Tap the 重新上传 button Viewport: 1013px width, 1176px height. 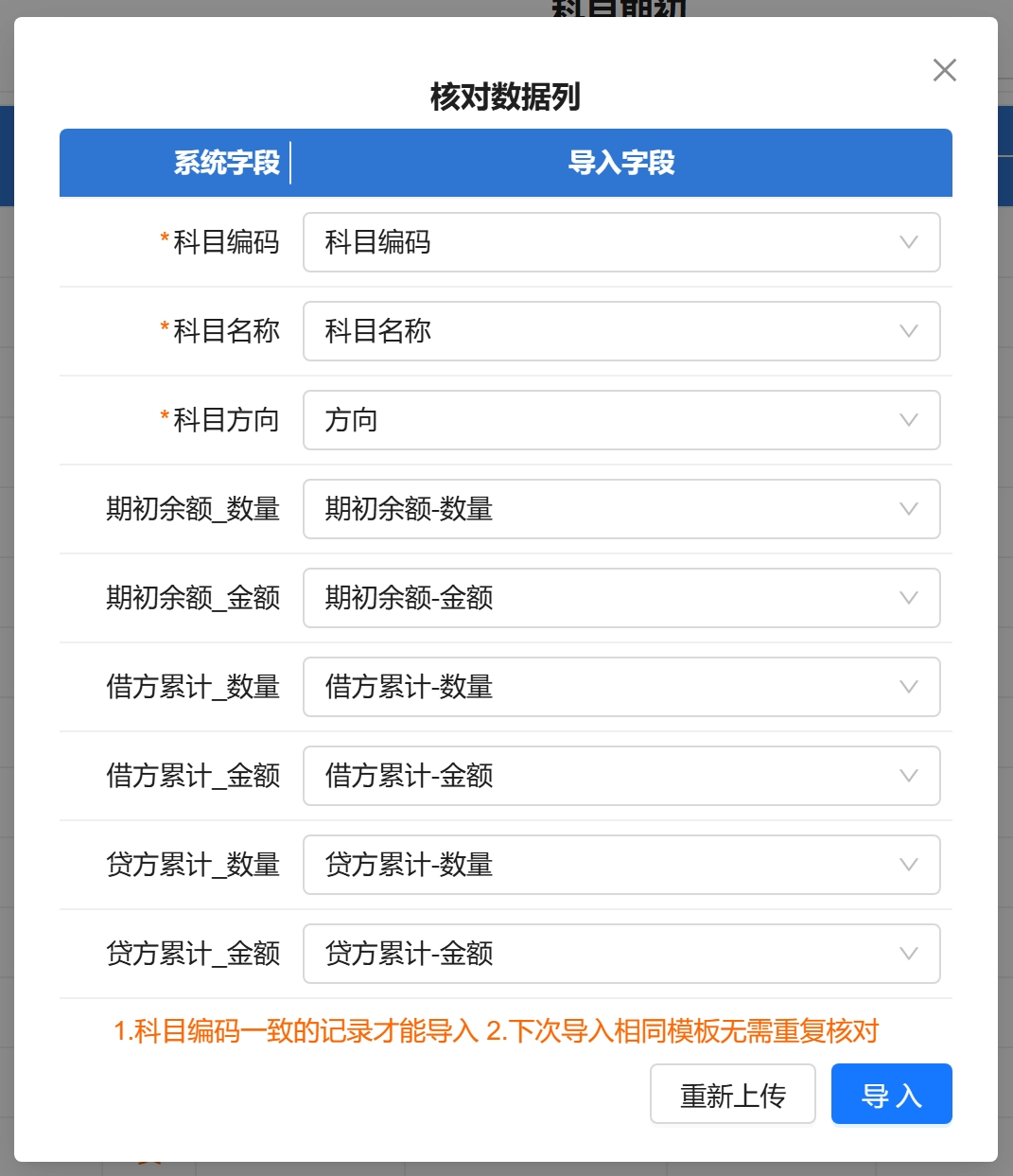click(x=732, y=1095)
